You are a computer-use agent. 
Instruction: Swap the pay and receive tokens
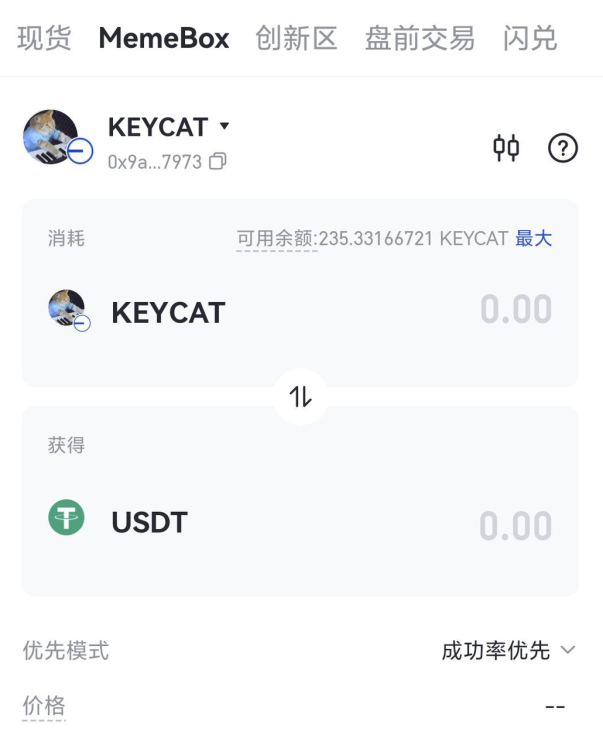click(x=301, y=396)
